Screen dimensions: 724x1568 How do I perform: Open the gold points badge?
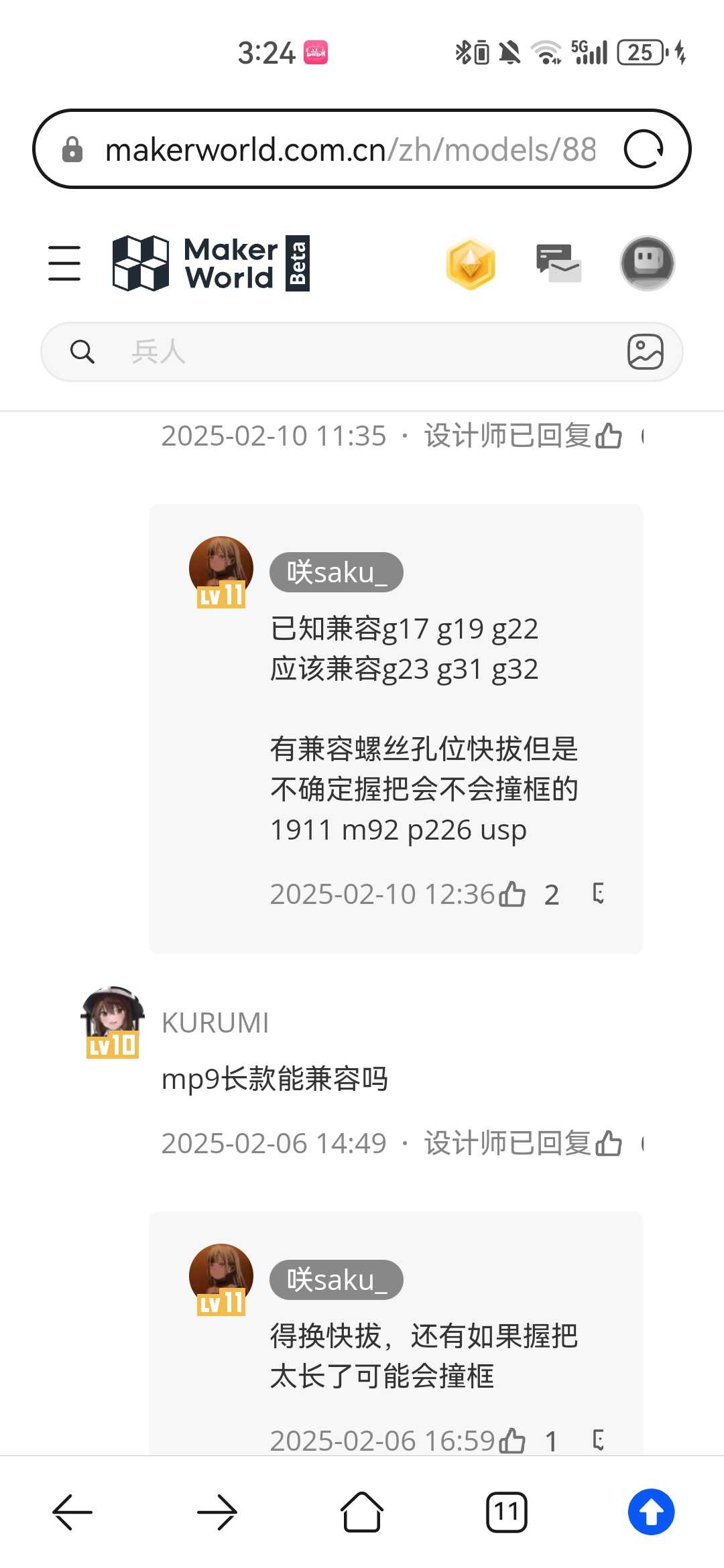pyautogui.click(x=471, y=263)
